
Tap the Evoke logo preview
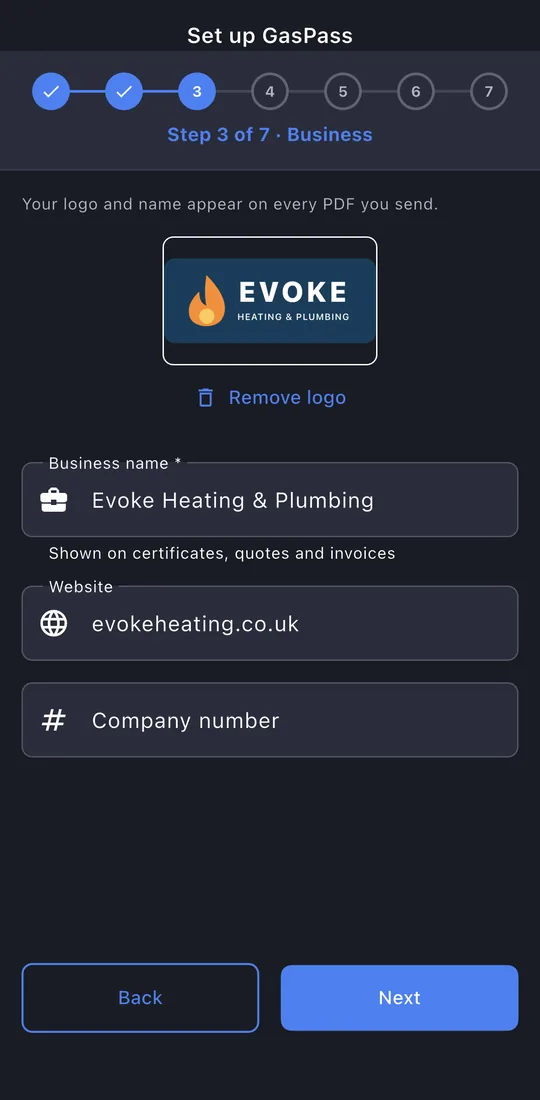[x=270, y=301]
